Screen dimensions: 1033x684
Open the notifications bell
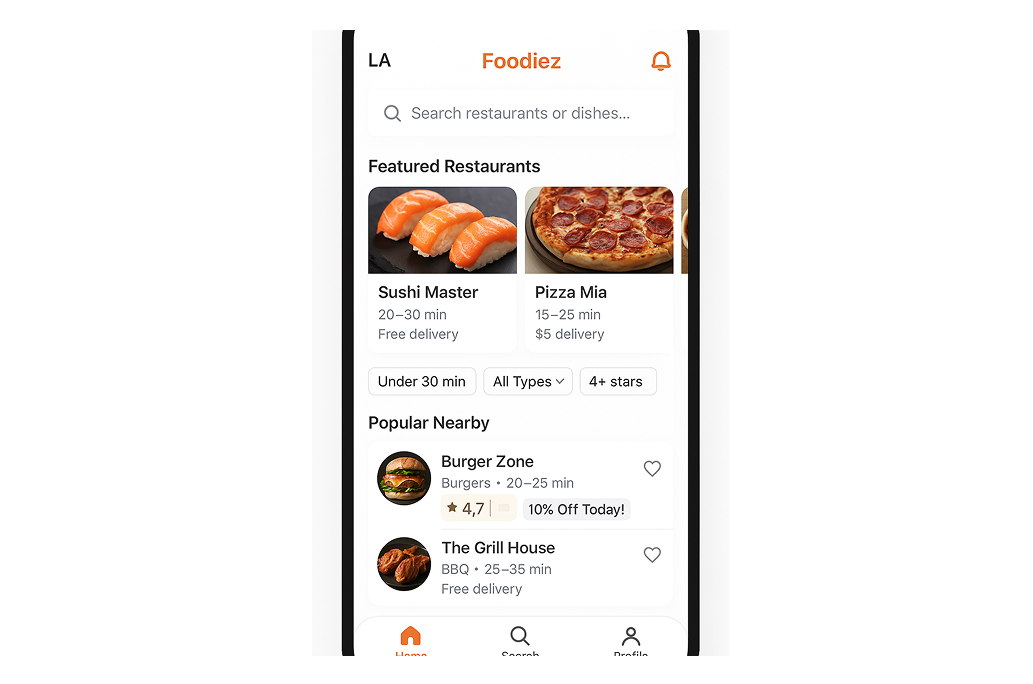point(660,61)
